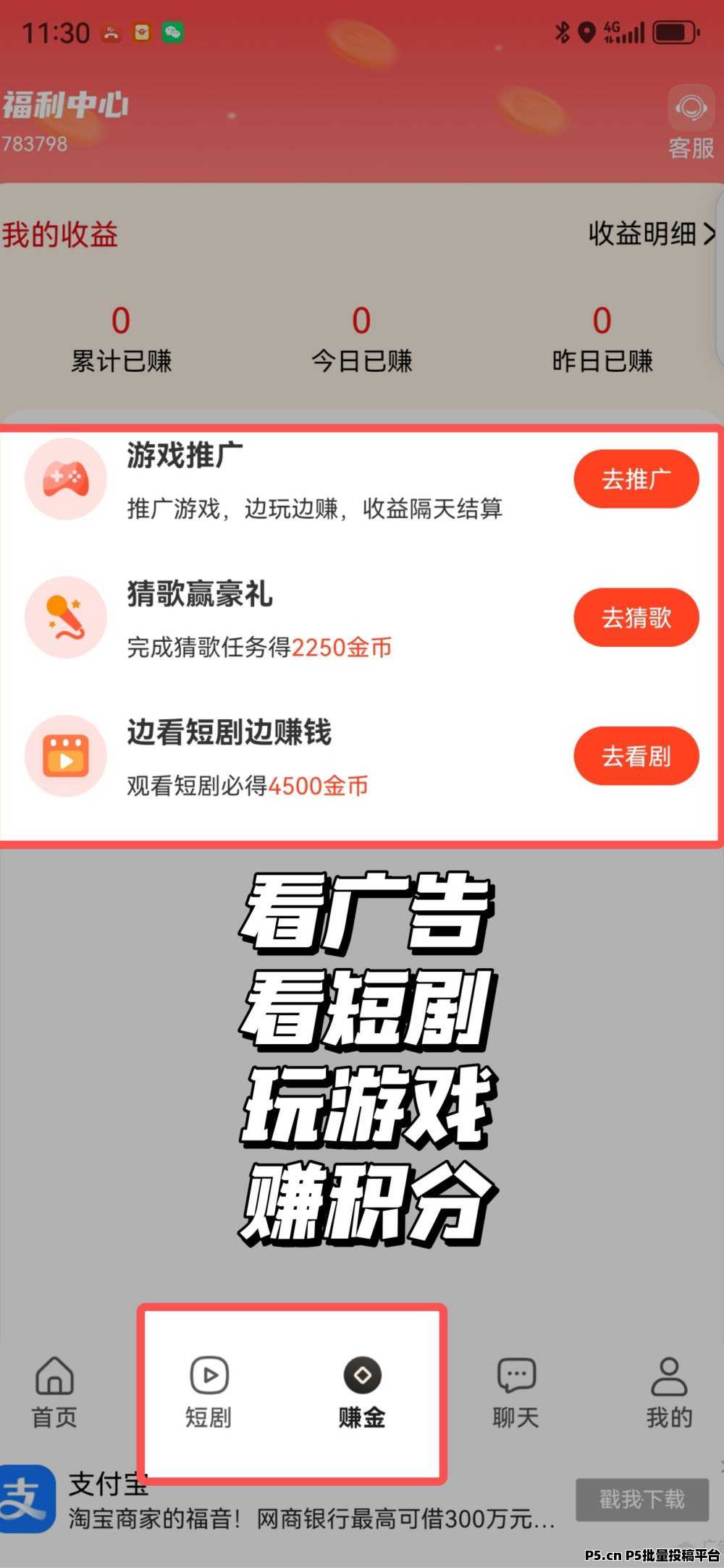Screen dimensions: 724x1568
Task: Go to the 聊天 tab
Action: [x=515, y=1391]
